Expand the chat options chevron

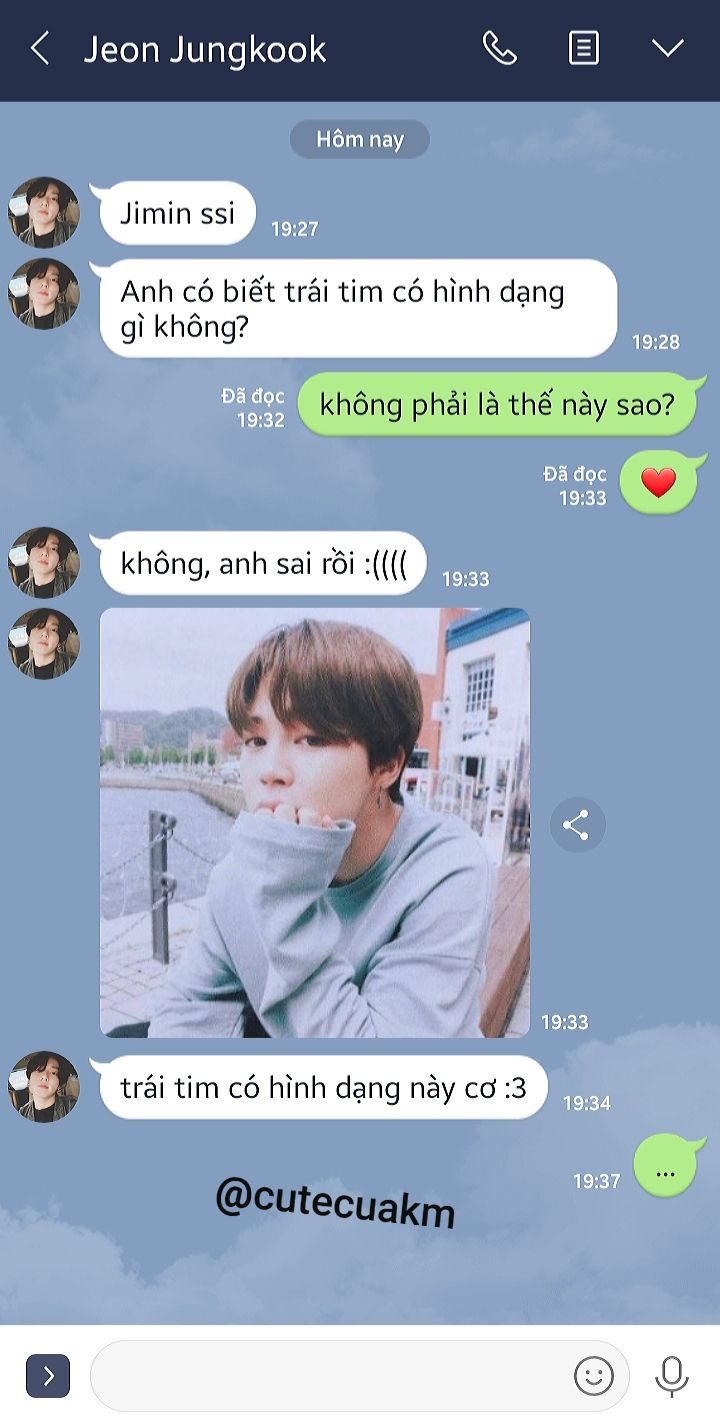pyautogui.click(x=667, y=48)
